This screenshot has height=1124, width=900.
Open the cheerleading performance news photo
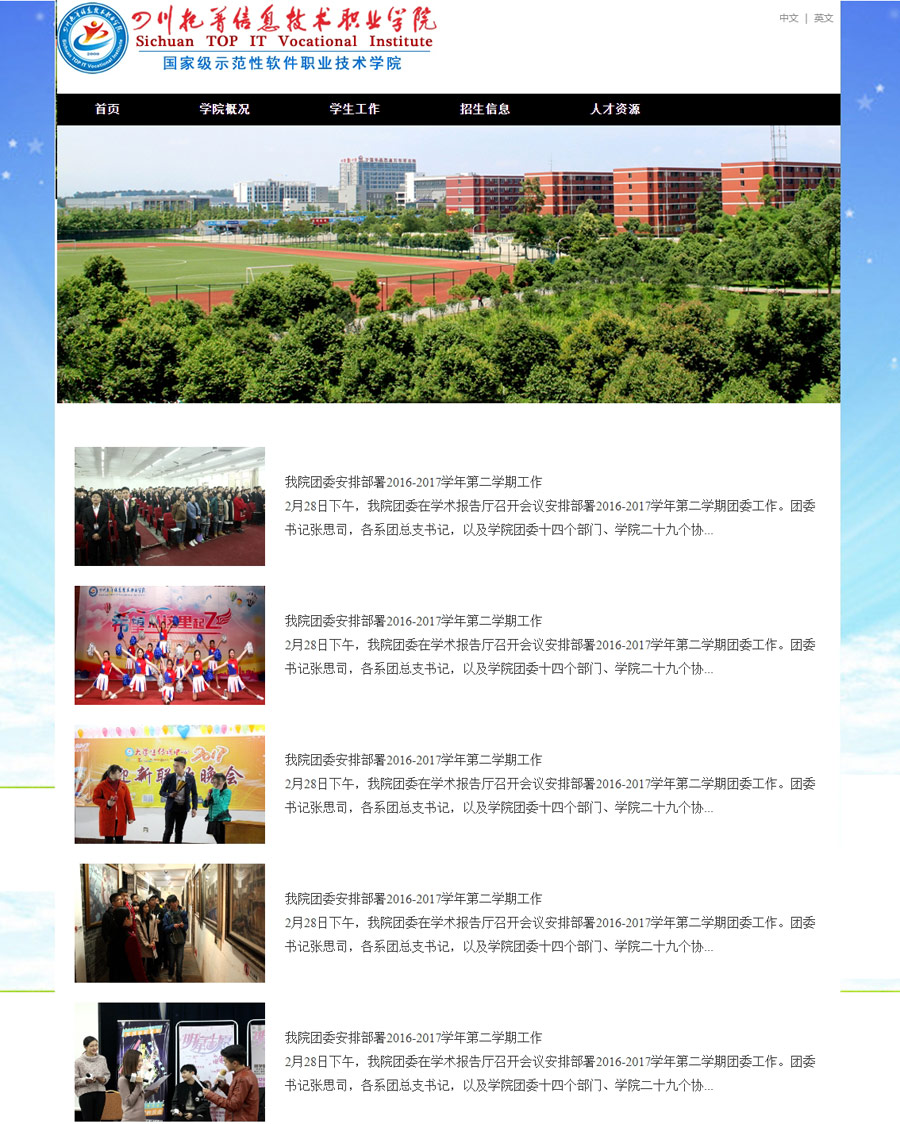coord(169,645)
